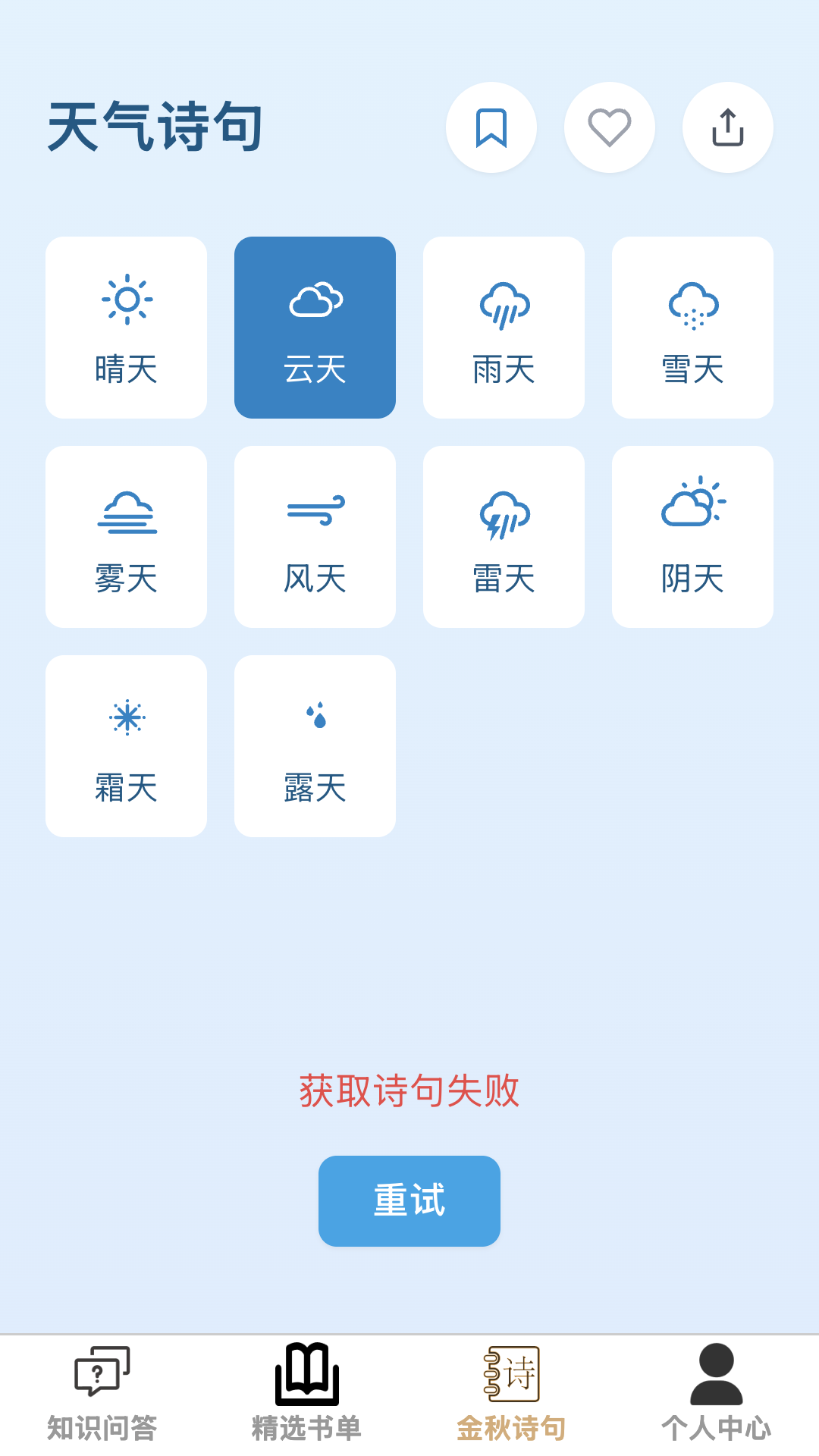819x1456 pixels.
Task: Bookmark the weather poem
Action: tap(491, 127)
